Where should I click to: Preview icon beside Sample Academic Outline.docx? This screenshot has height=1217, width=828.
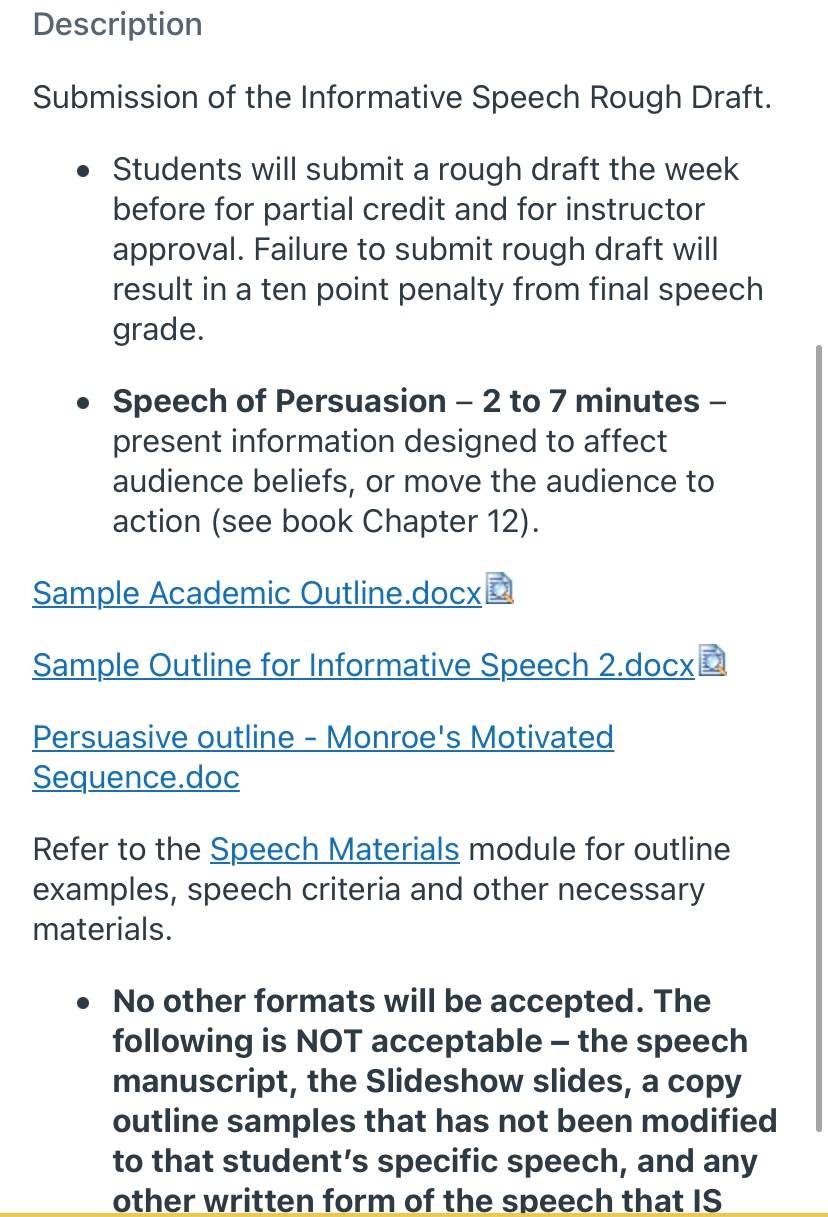499,589
